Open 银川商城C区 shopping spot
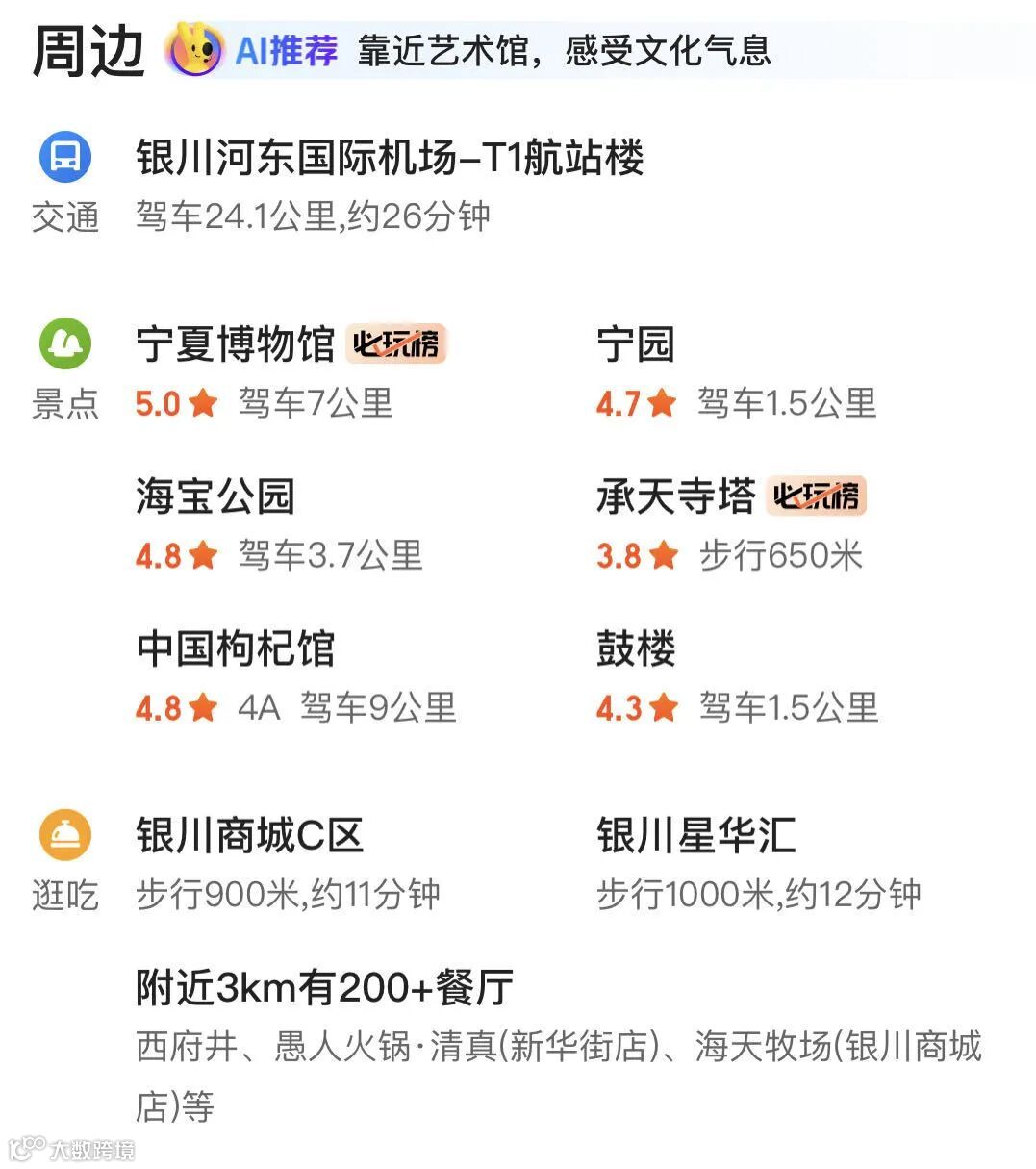The height and width of the screenshot is (1169, 1036). pyautogui.click(x=249, y=835)
